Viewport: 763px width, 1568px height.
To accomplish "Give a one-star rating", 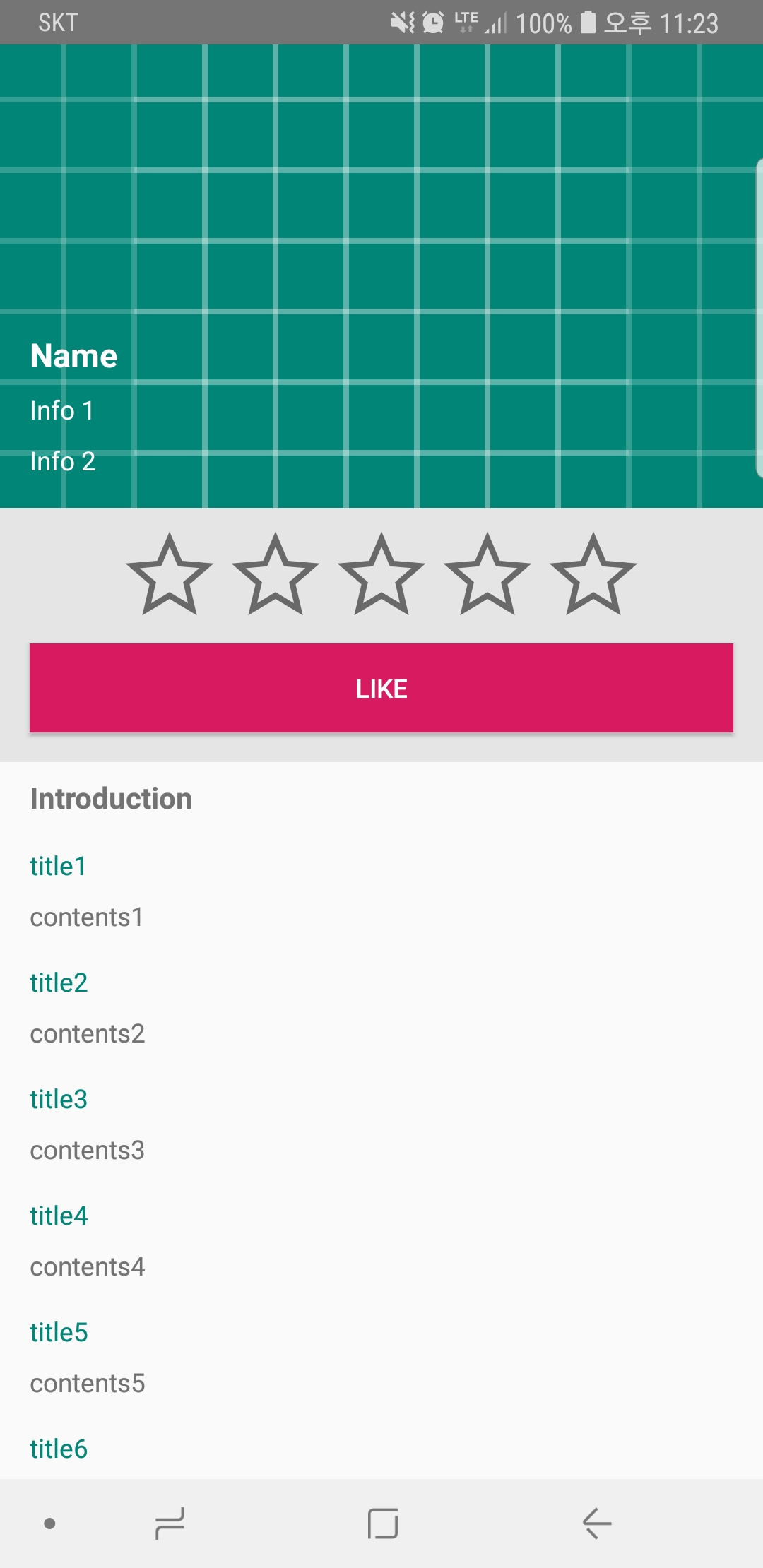I will point(170,576).
